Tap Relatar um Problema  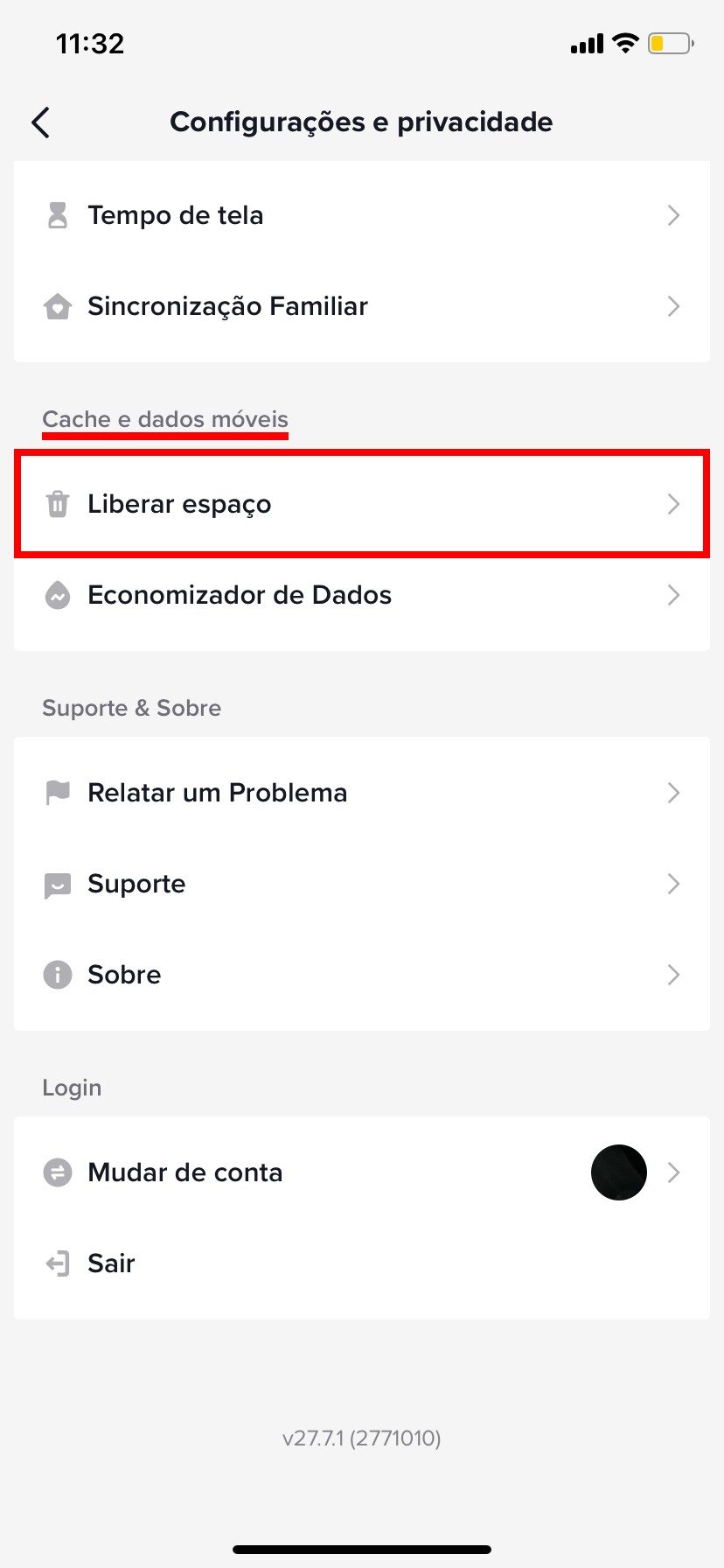(x=360, y=793)
